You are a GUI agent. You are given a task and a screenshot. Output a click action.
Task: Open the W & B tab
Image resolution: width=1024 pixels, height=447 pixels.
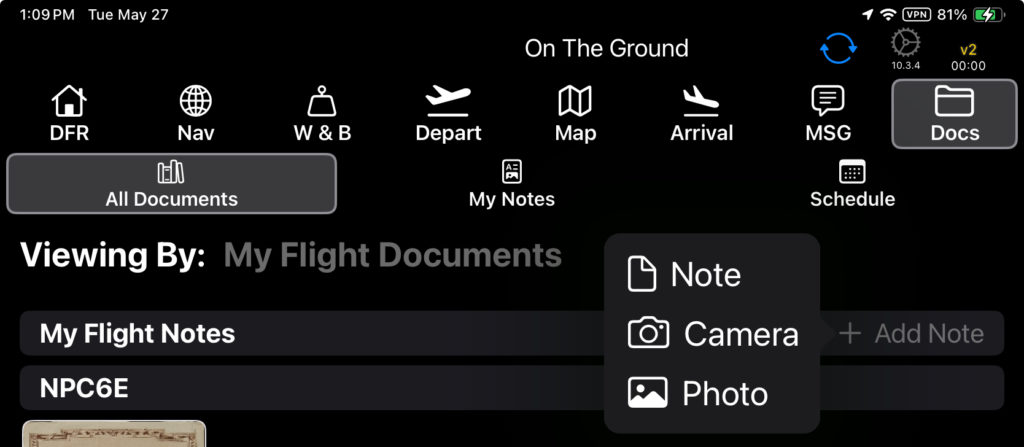[x=322, y=114]
